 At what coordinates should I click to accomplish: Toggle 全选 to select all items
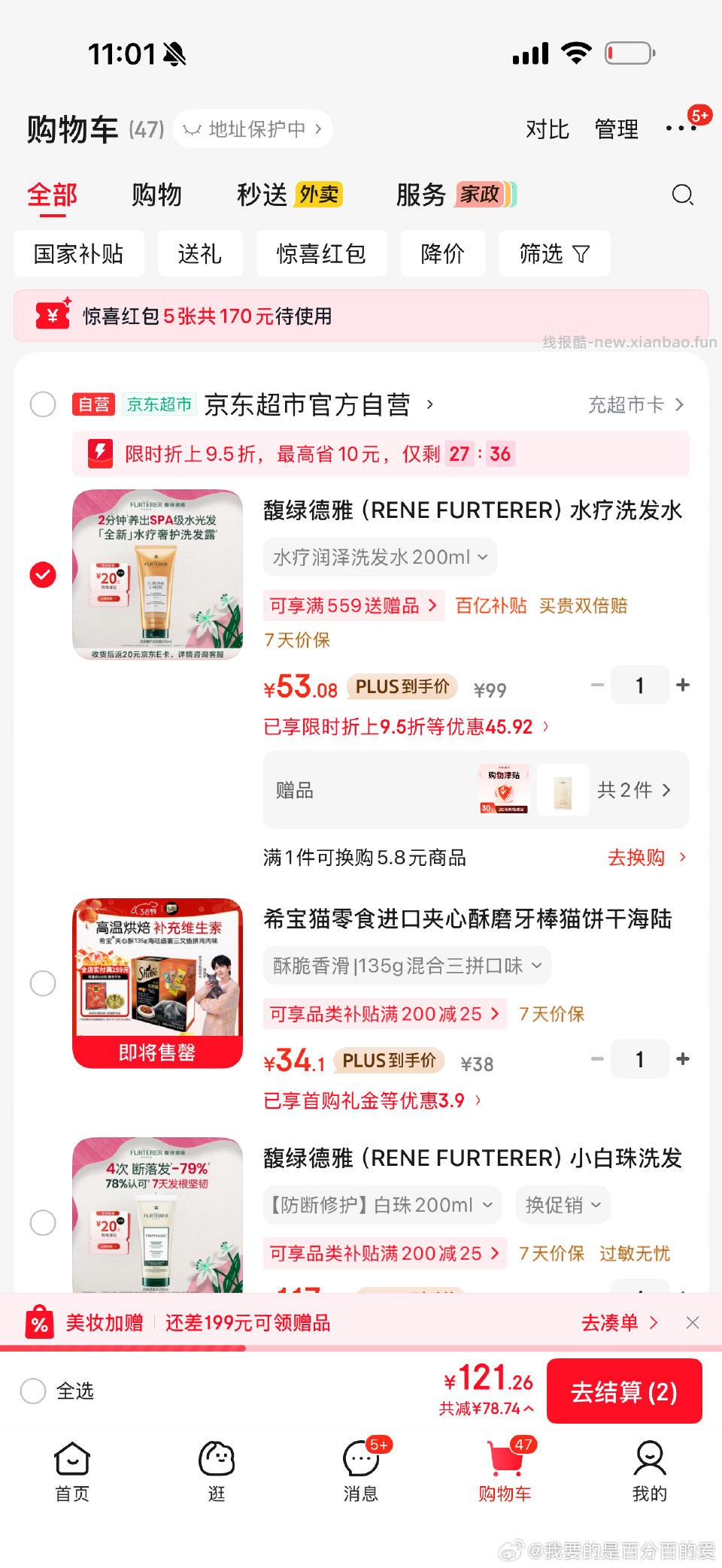click(33, 1391)
